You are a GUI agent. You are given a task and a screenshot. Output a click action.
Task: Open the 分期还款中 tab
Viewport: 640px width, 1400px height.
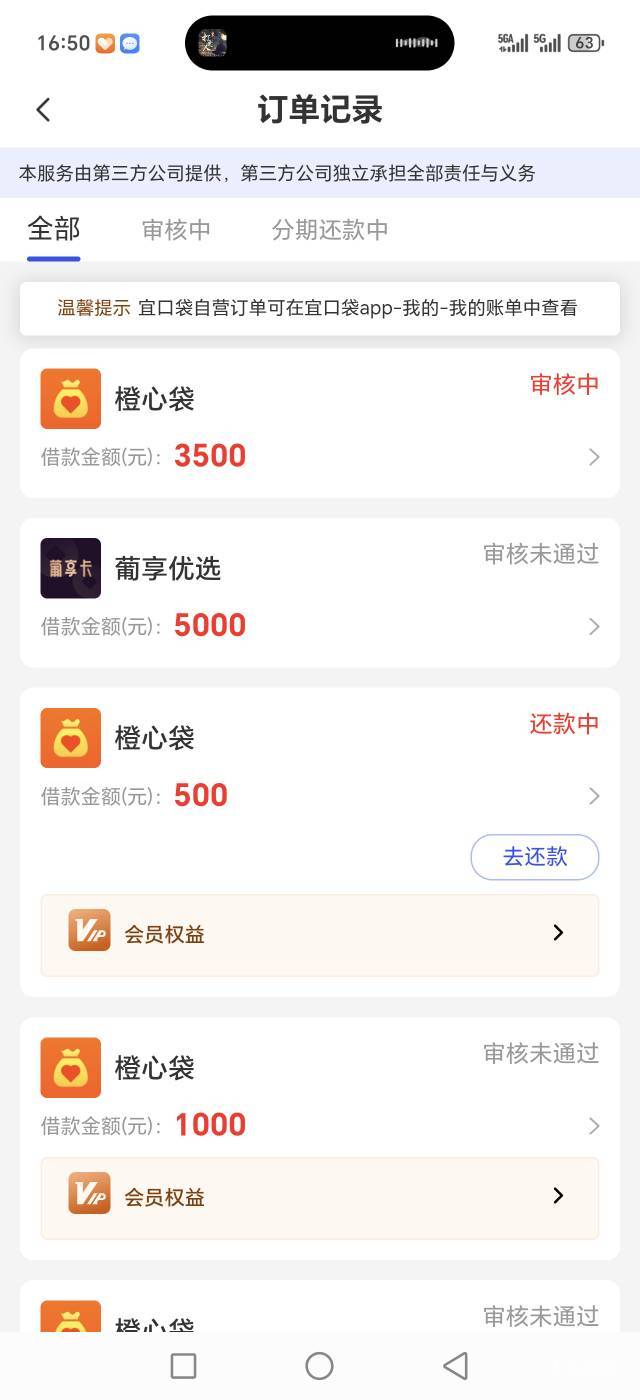(x=329, y=229)
